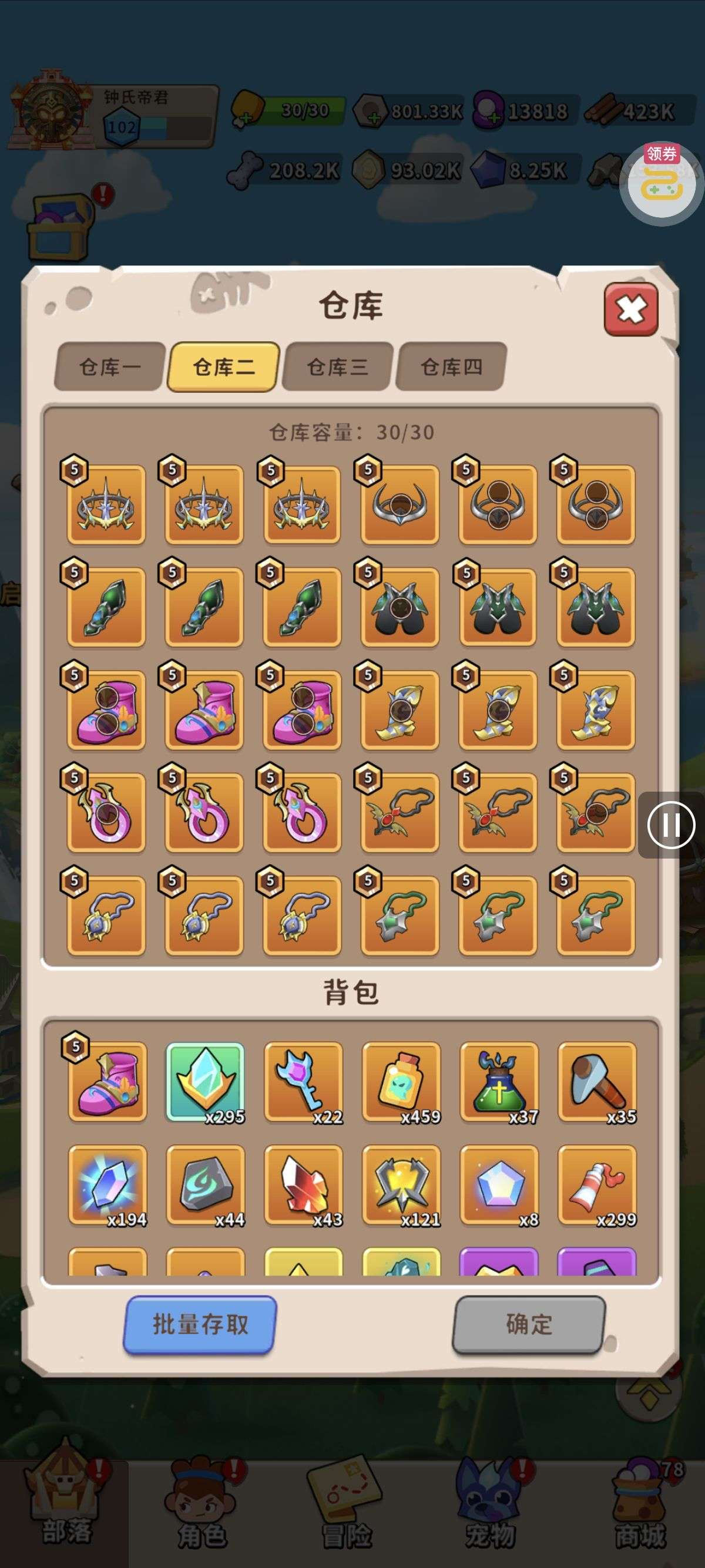Screen dimensions: 705x1568
Task: Switch to the 仓库四 tab
Action: pos(451,366)
